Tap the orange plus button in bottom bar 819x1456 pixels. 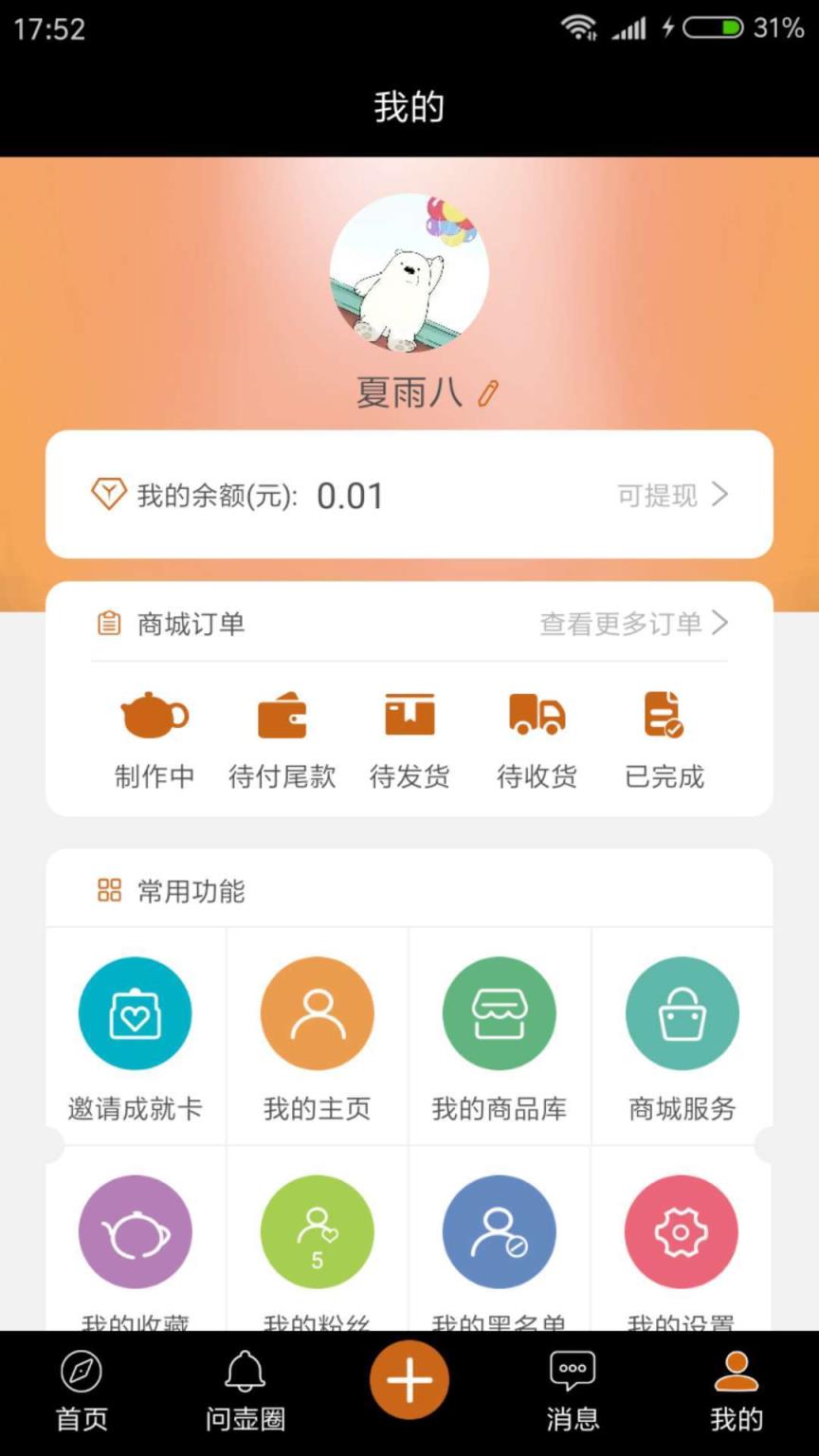(x=409, y=1380)
